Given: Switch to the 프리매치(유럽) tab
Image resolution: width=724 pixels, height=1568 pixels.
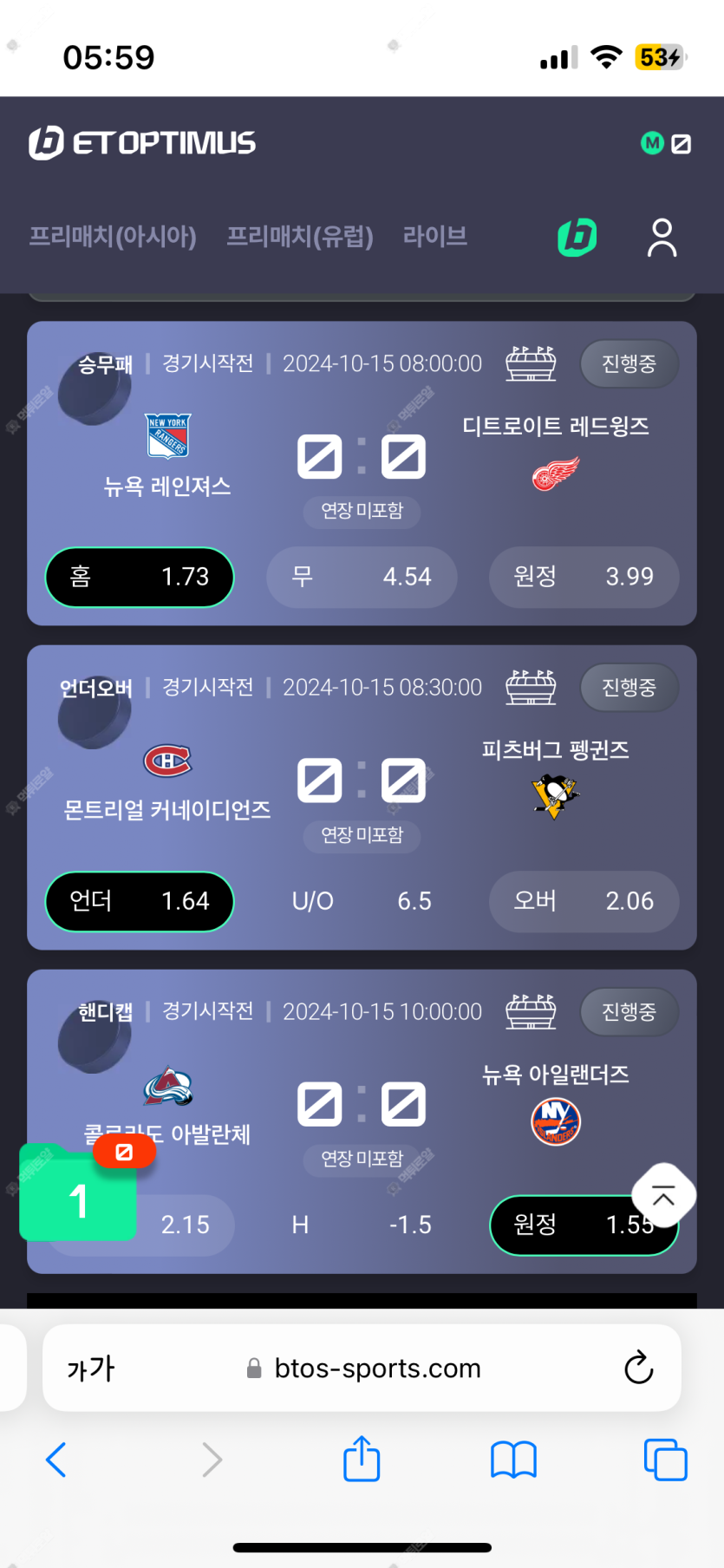Looking at the screenshot, I should coord(299,236).
